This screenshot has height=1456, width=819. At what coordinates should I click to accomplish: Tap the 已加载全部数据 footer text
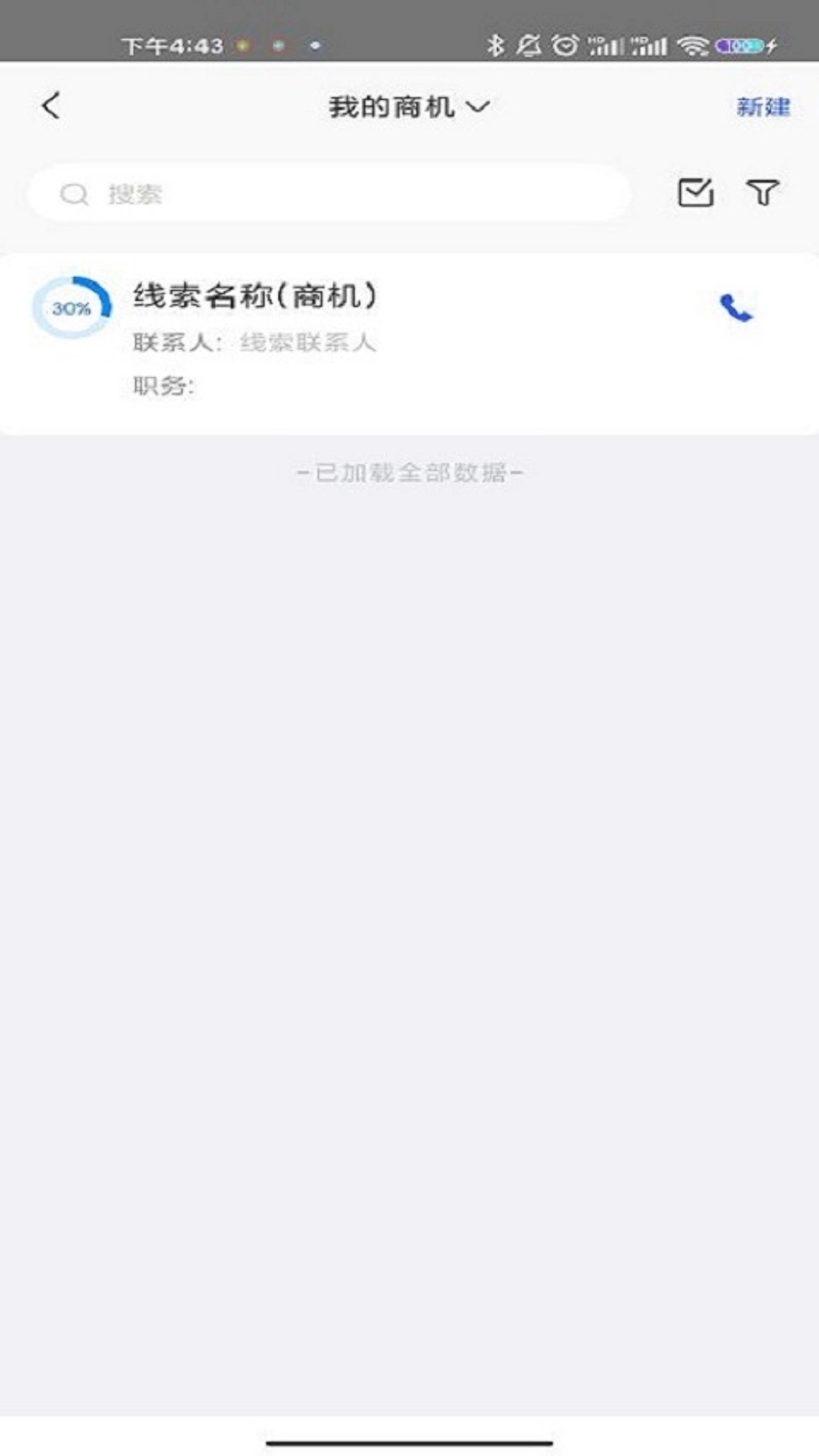pyautogui.click(x=409, y=472)
